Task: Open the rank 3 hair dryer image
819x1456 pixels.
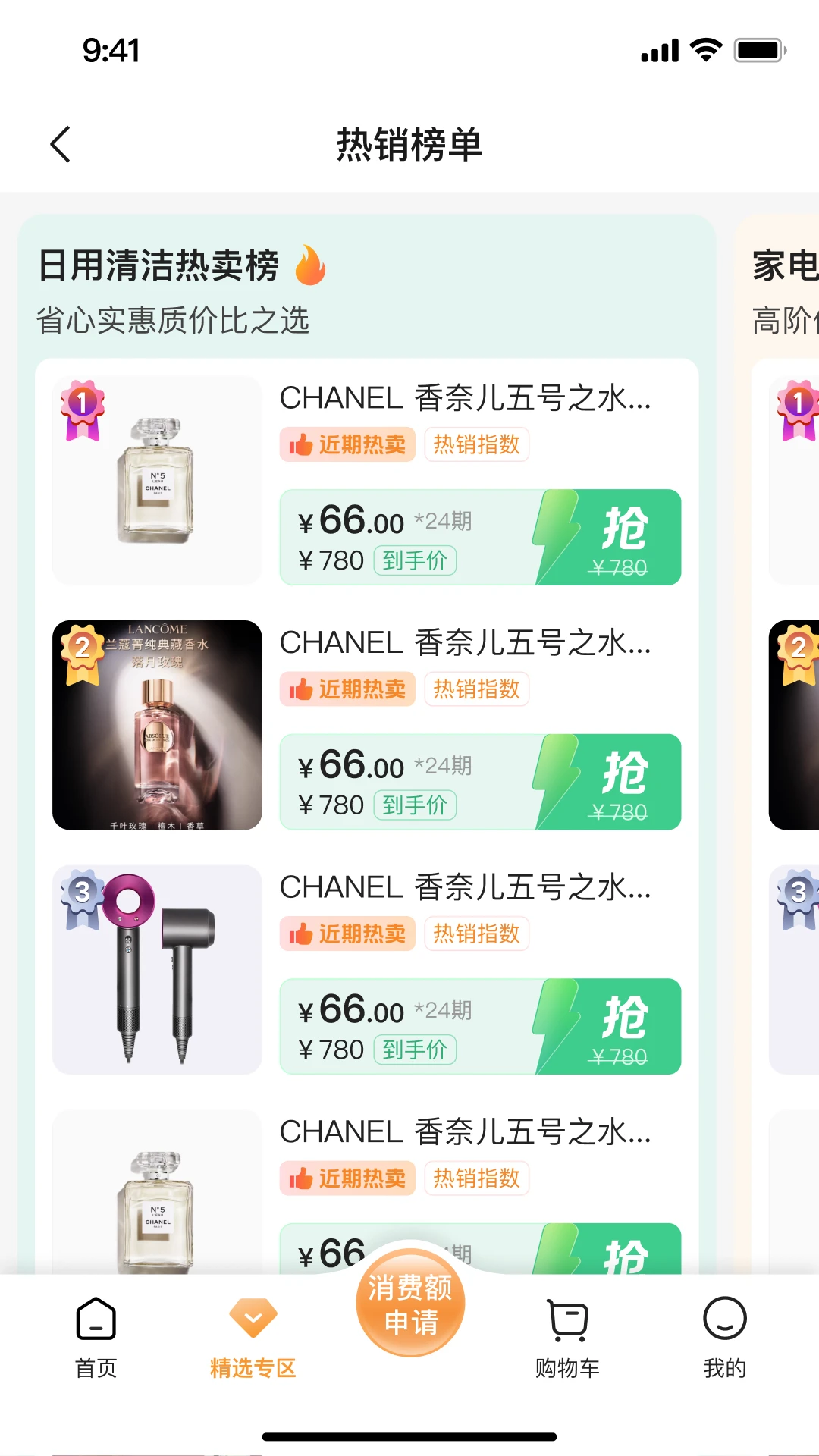Action: pos(157,969)
